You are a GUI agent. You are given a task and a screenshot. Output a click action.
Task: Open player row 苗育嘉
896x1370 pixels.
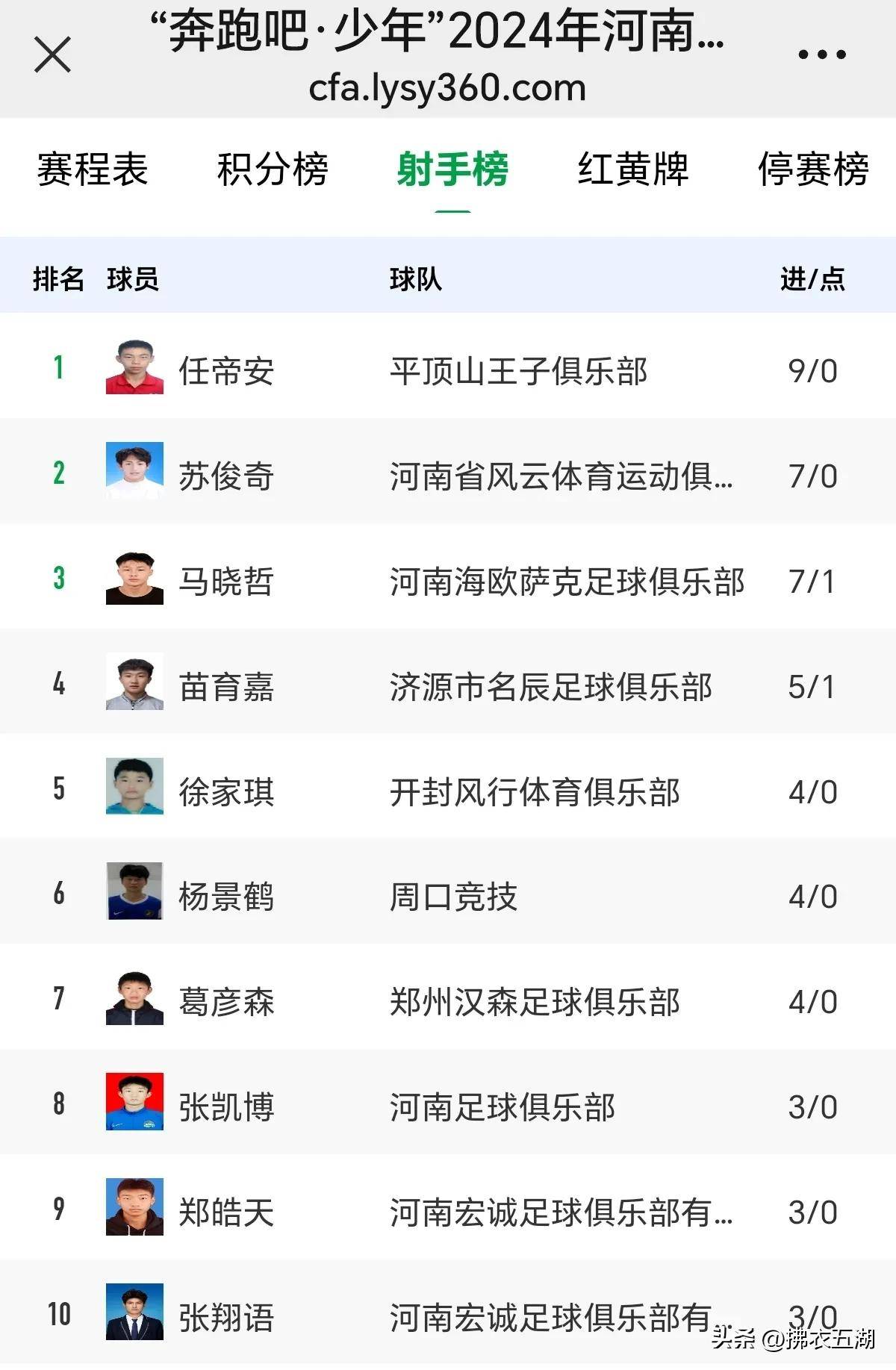point(226,687)
